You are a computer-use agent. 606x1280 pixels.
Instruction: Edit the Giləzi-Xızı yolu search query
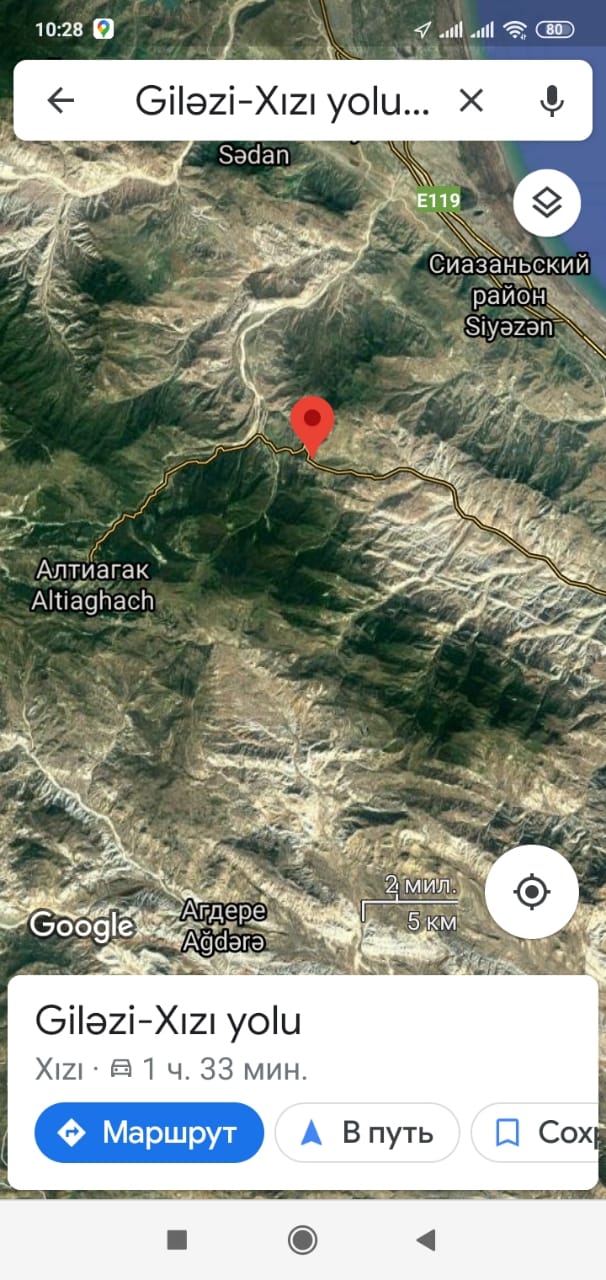point(282,100)
